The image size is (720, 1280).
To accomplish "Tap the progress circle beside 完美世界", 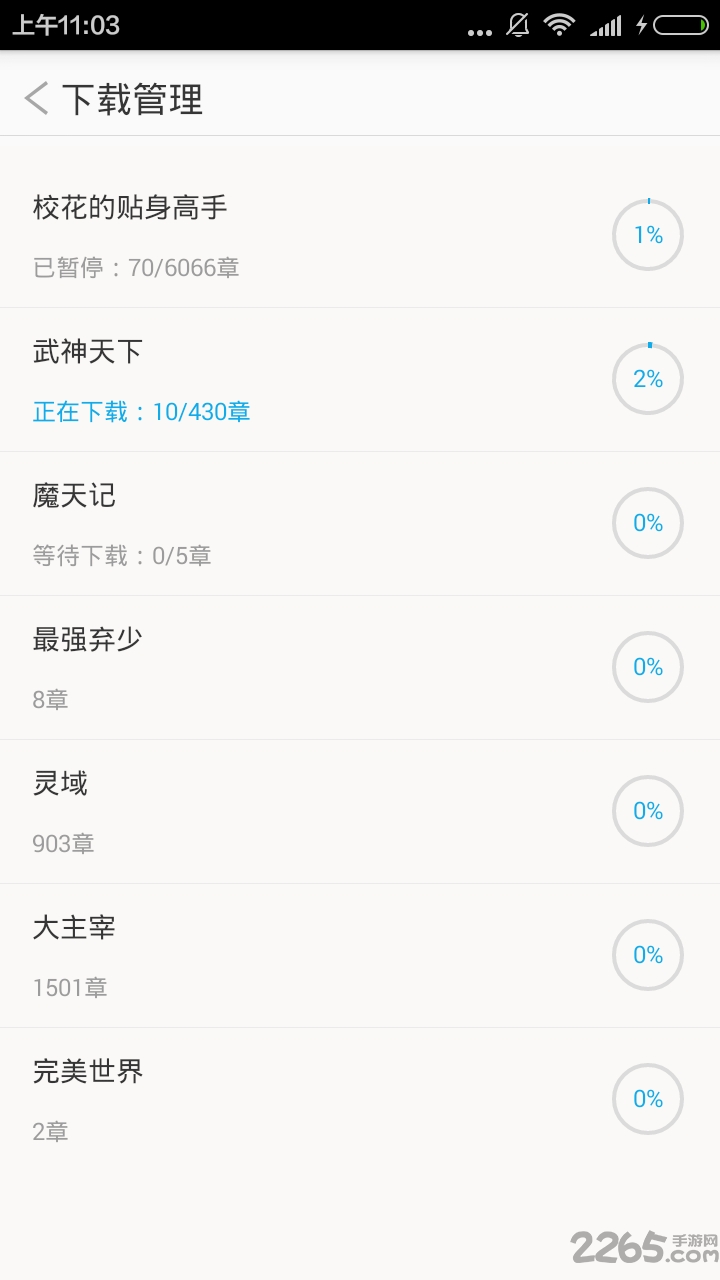I will click(648, 1099).
